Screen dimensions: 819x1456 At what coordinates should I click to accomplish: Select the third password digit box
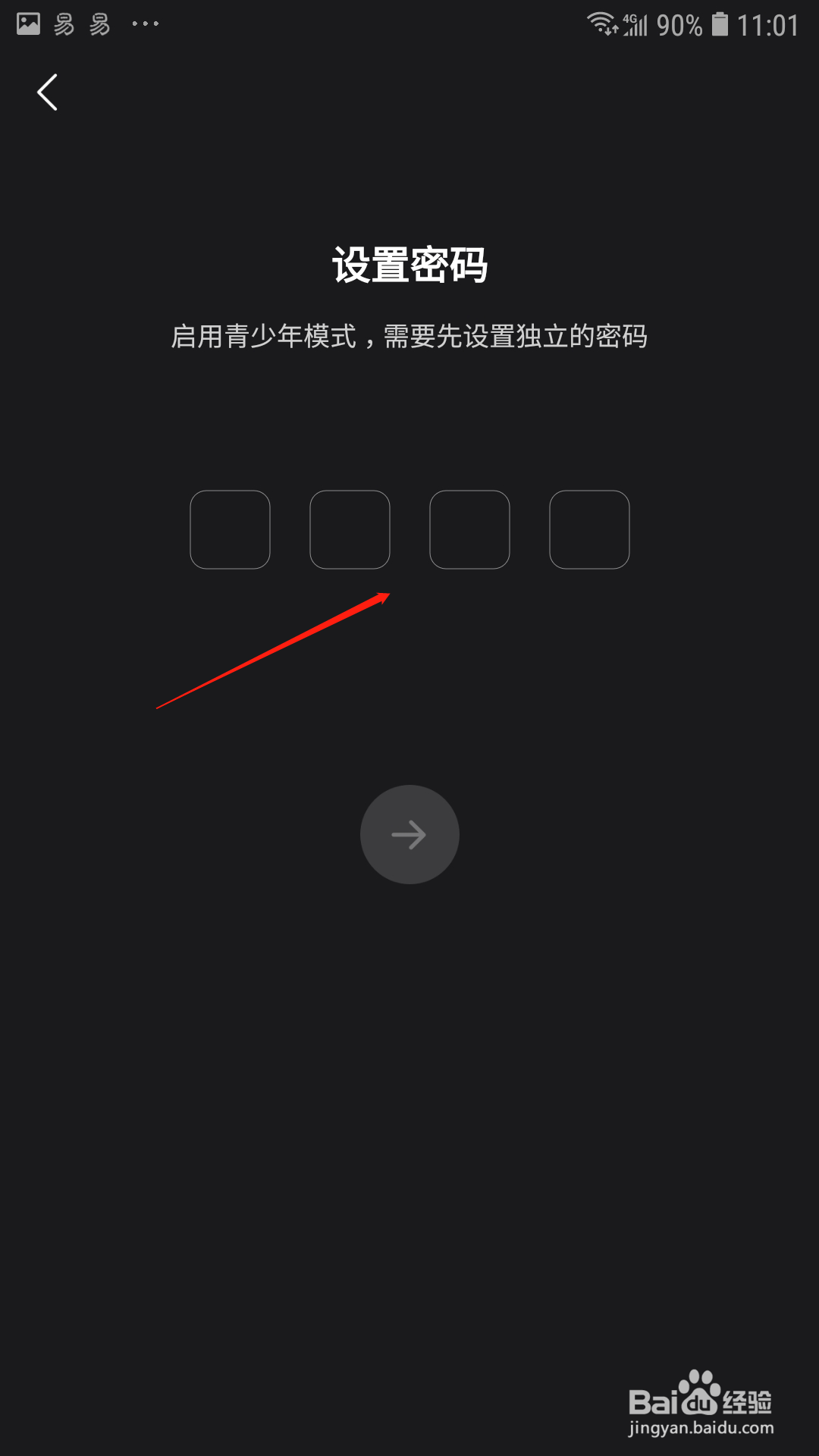coord(469,529)
